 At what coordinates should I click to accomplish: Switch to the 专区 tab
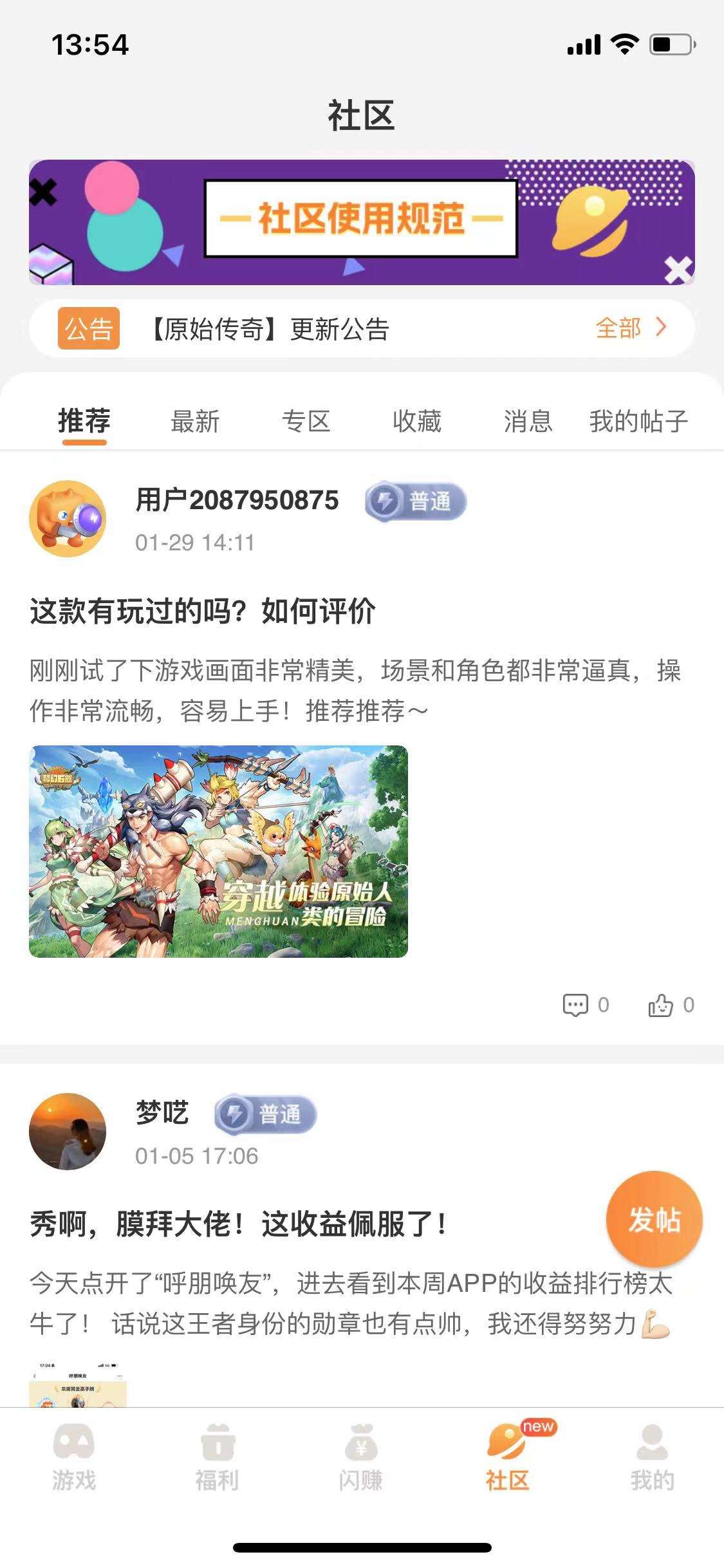click(306, 422)
